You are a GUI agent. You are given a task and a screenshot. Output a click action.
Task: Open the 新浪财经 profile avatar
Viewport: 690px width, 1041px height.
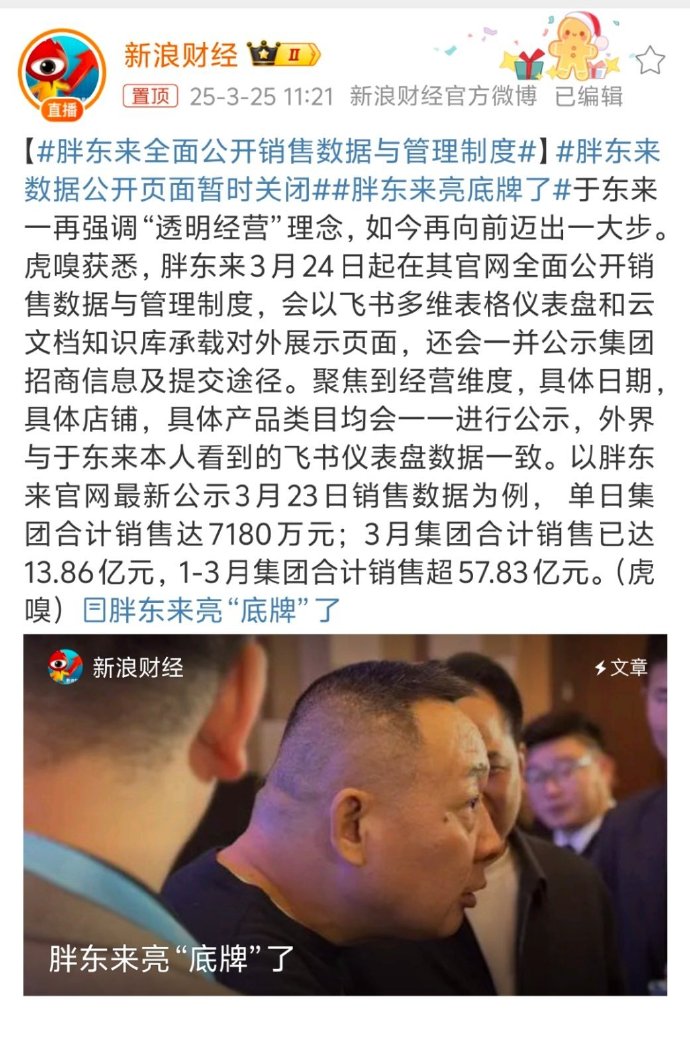coord(62,72)
